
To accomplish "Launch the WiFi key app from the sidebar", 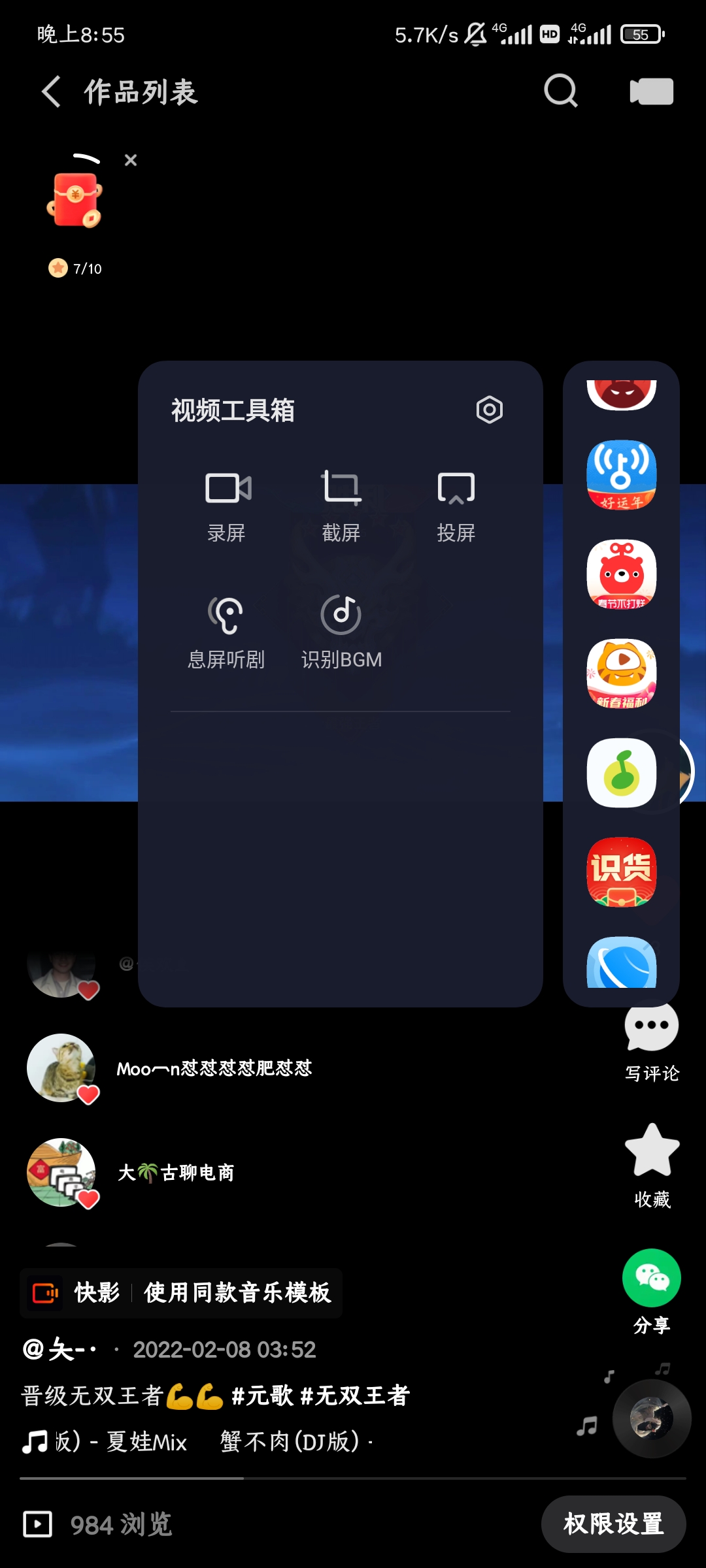I will 622,475.
